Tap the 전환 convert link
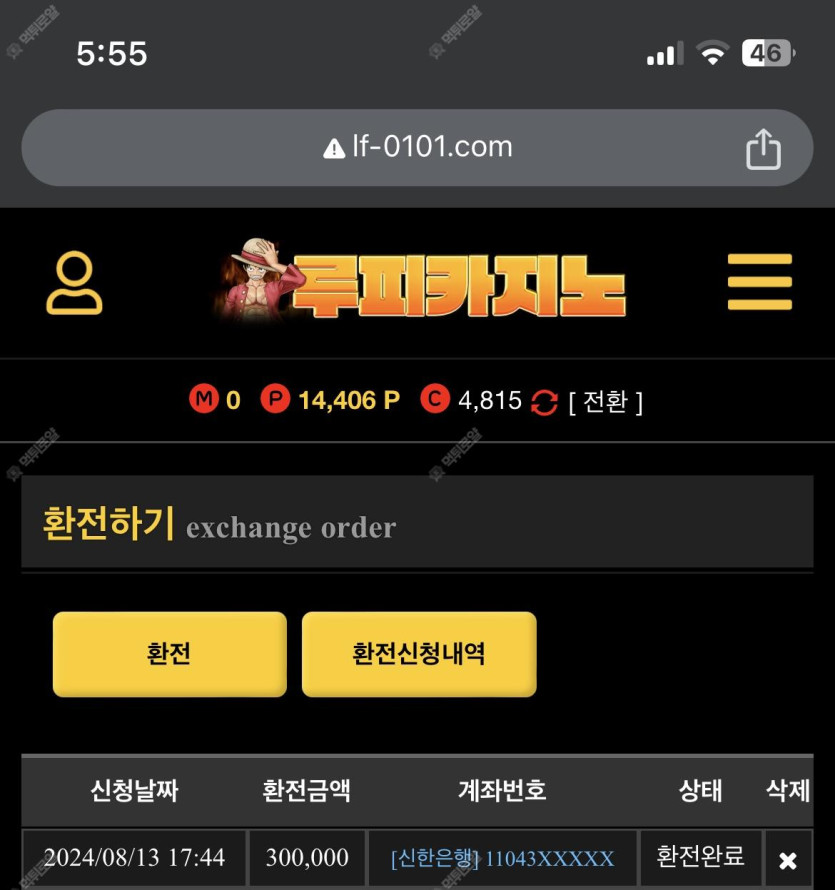Viewport: 835px width, 890px height. 605,402
